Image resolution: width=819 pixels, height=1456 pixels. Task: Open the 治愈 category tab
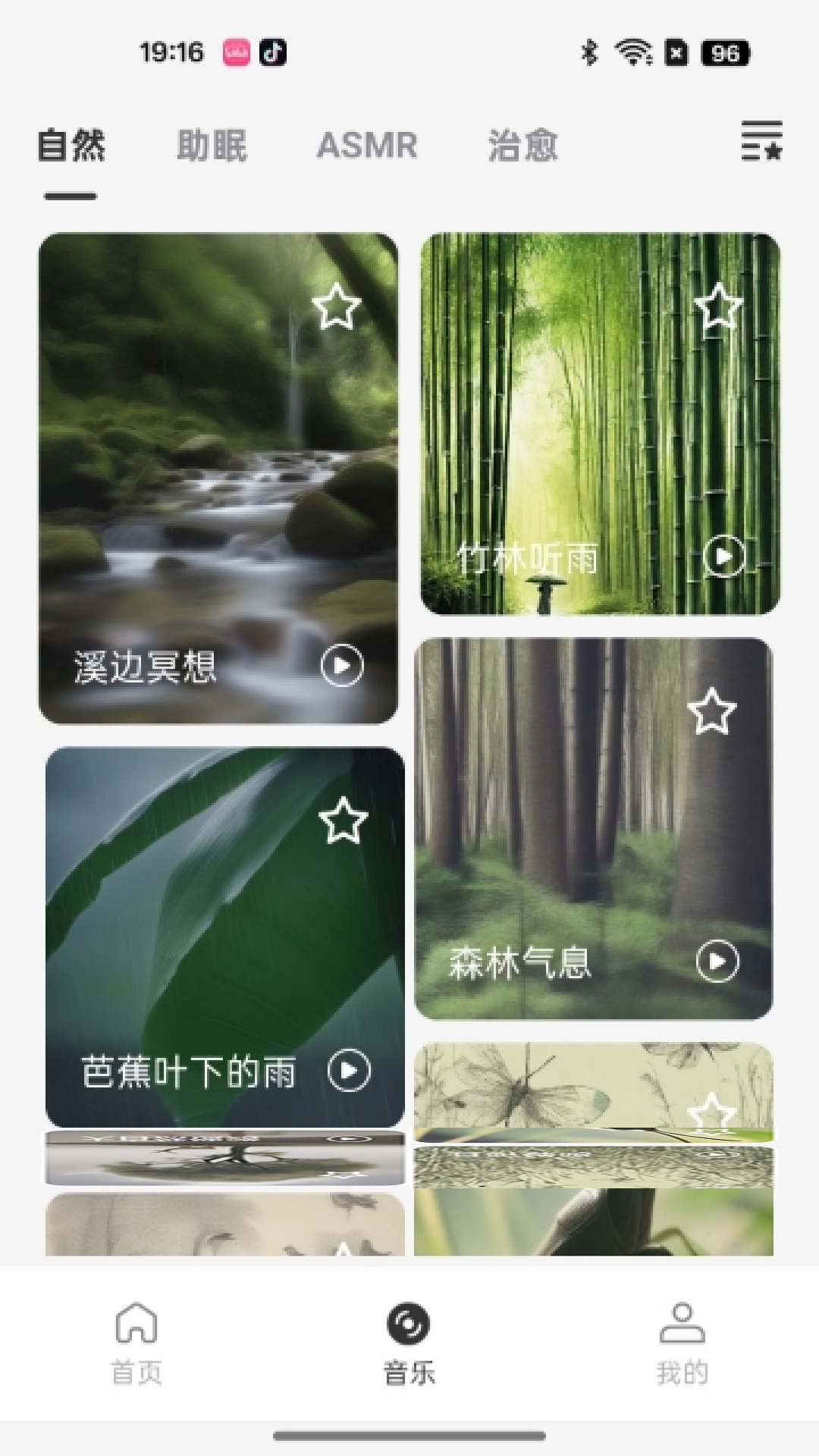[522, 145]
